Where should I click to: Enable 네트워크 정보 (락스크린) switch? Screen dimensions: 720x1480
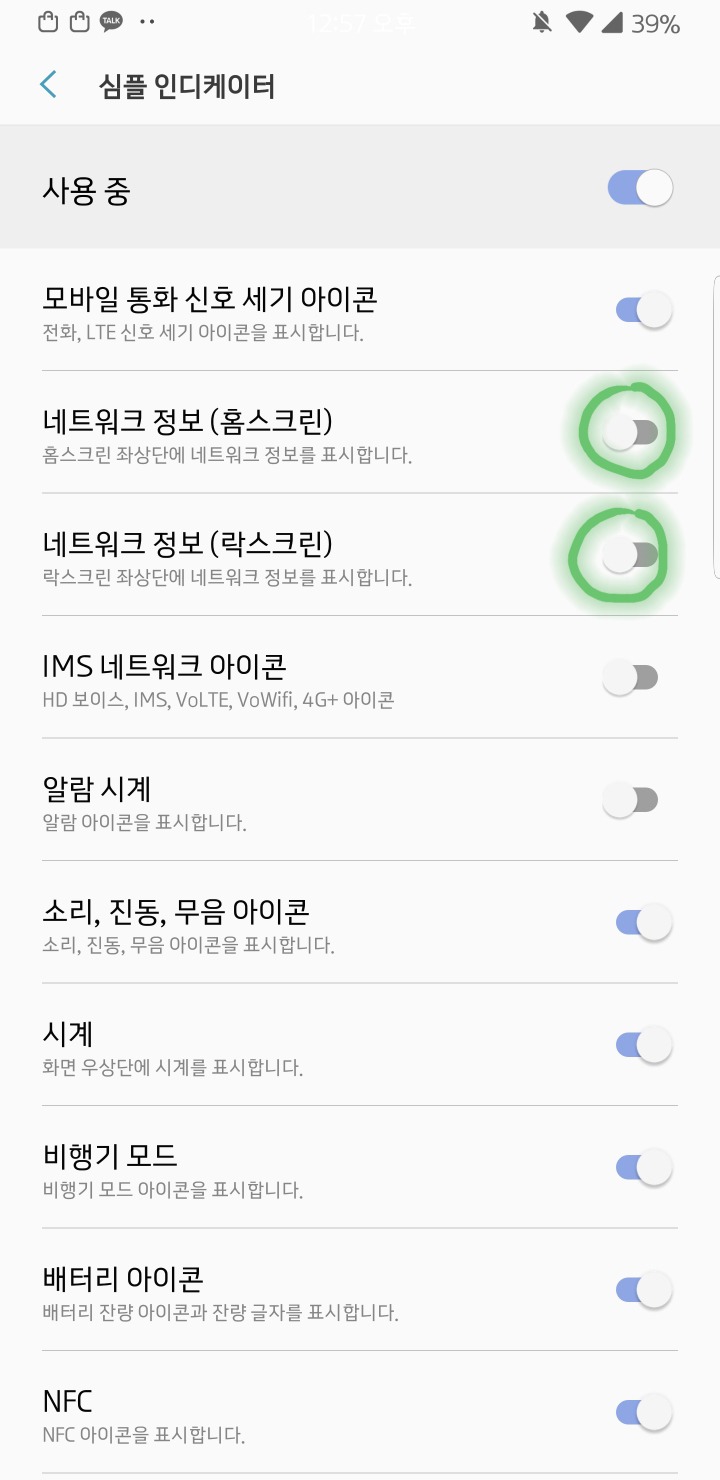631,555
